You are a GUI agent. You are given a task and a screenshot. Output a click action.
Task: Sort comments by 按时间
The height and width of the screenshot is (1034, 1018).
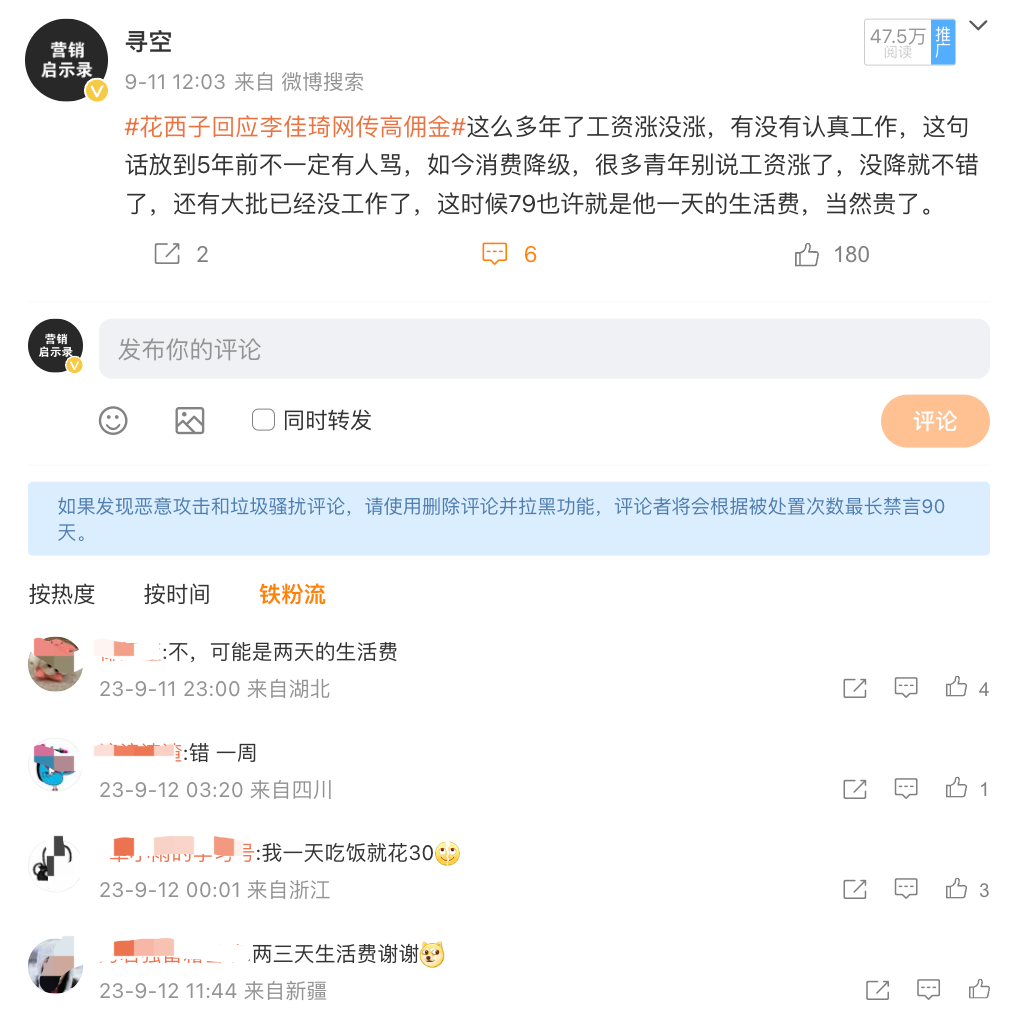pos(177,594)
